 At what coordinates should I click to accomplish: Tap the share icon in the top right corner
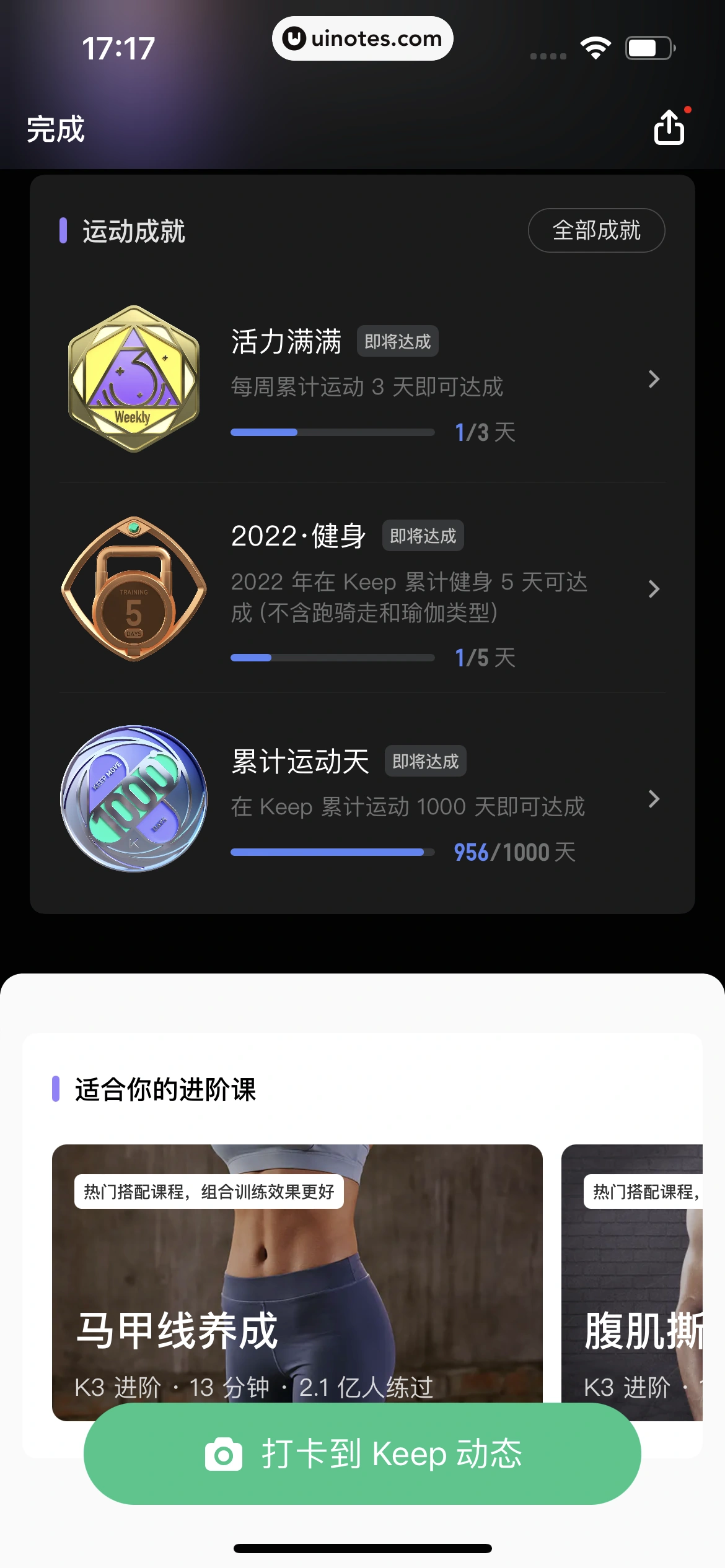tap(669, 128)
